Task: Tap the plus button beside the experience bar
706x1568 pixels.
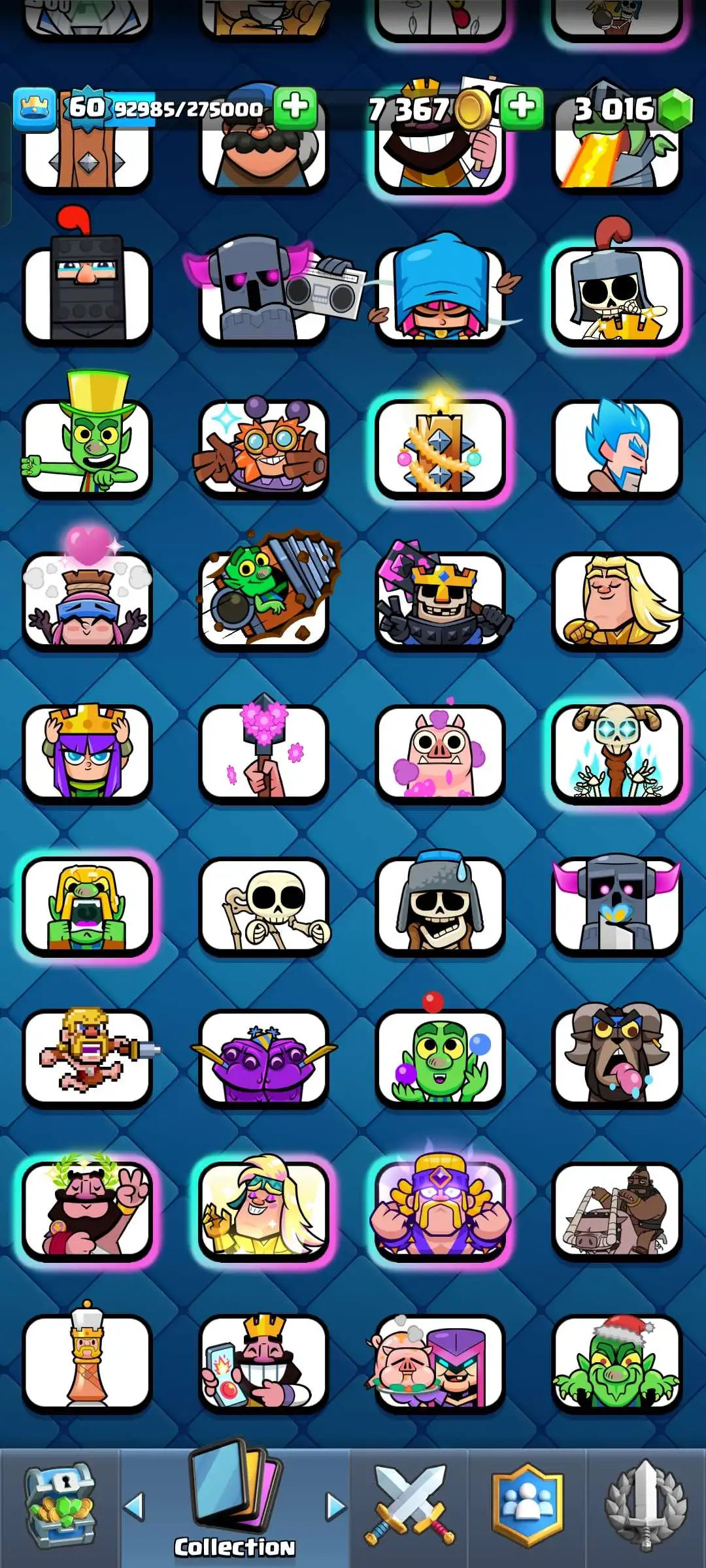Action: pos(295,106)
